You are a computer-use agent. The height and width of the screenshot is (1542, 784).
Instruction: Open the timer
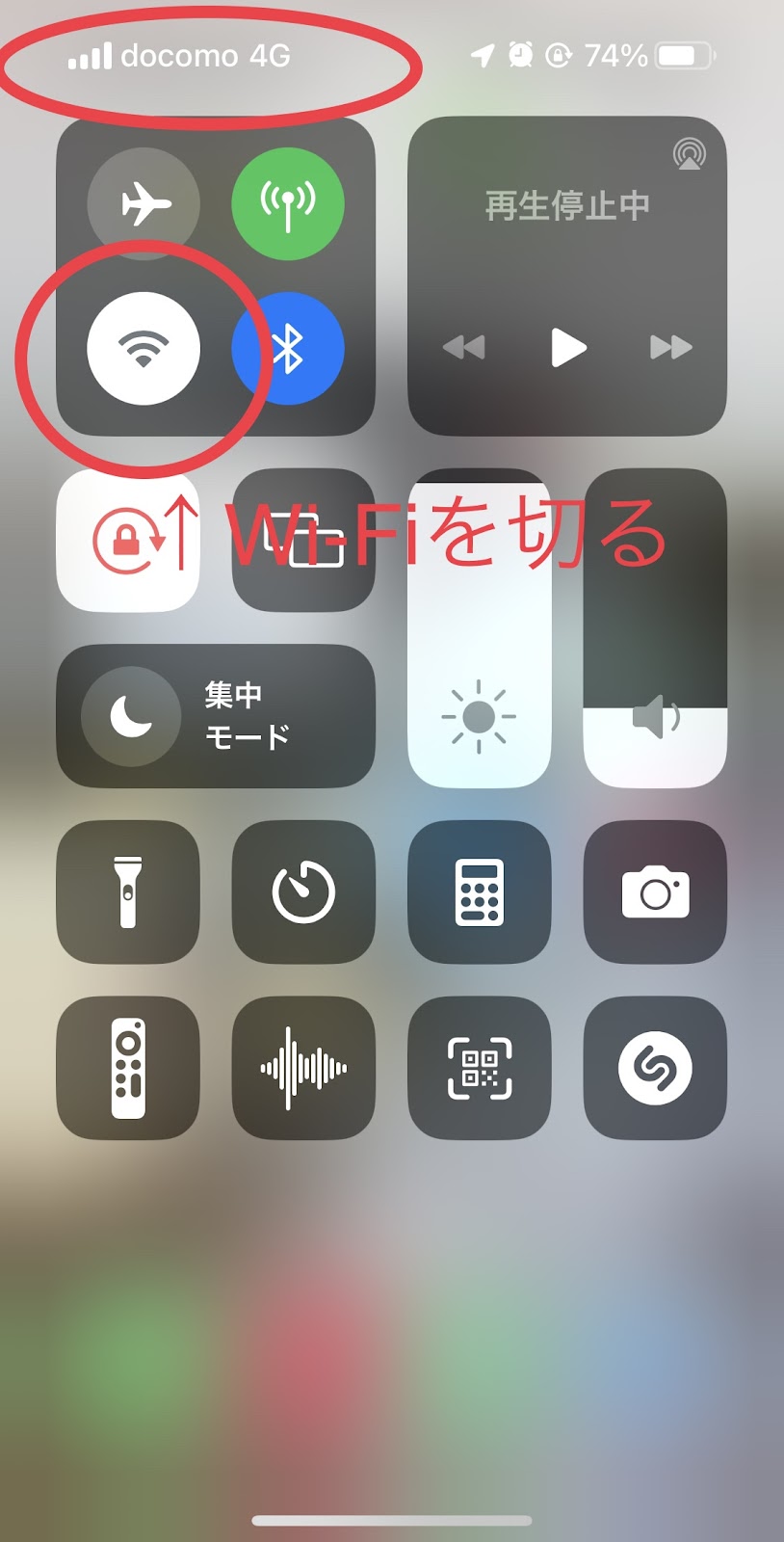tap(303, 891)
